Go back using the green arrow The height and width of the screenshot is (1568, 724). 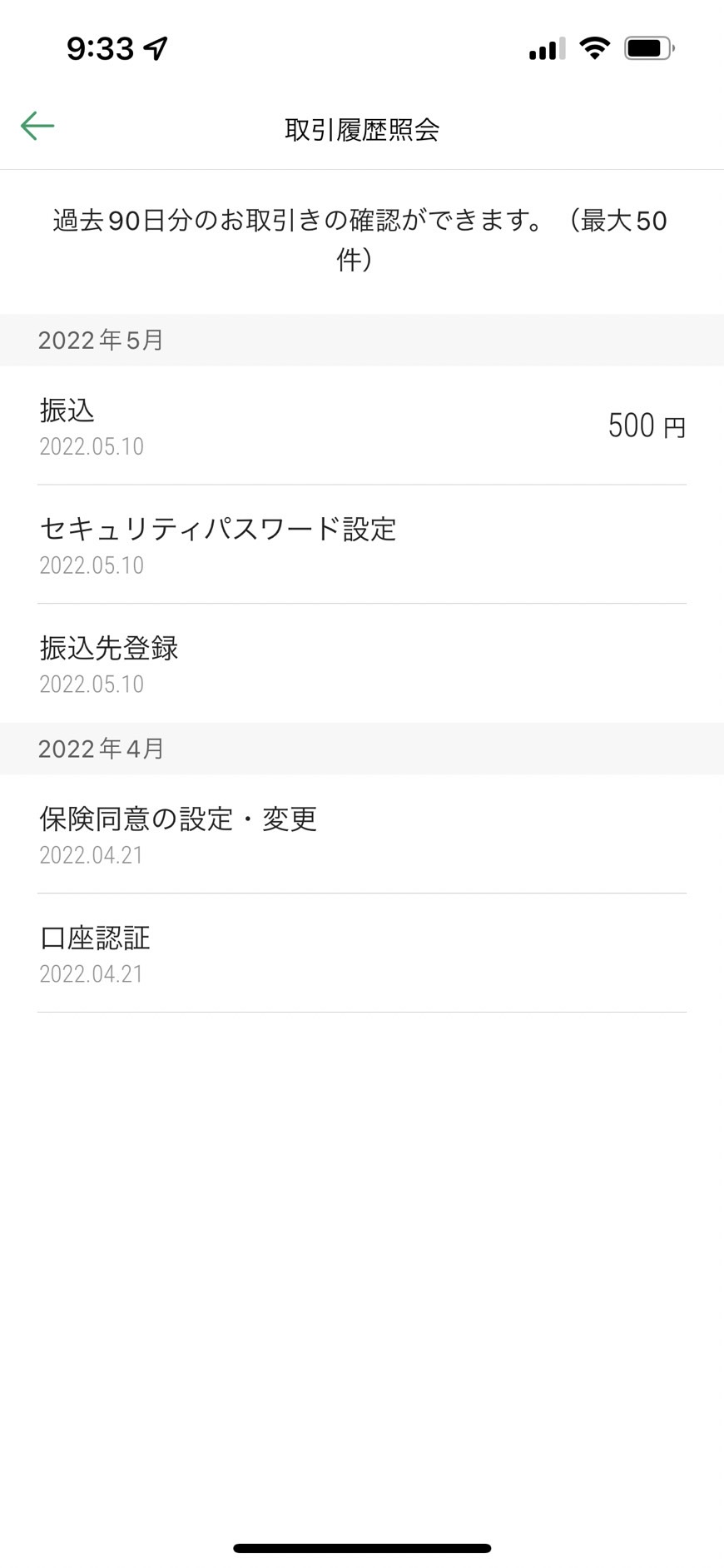click(x=37, y=126)
